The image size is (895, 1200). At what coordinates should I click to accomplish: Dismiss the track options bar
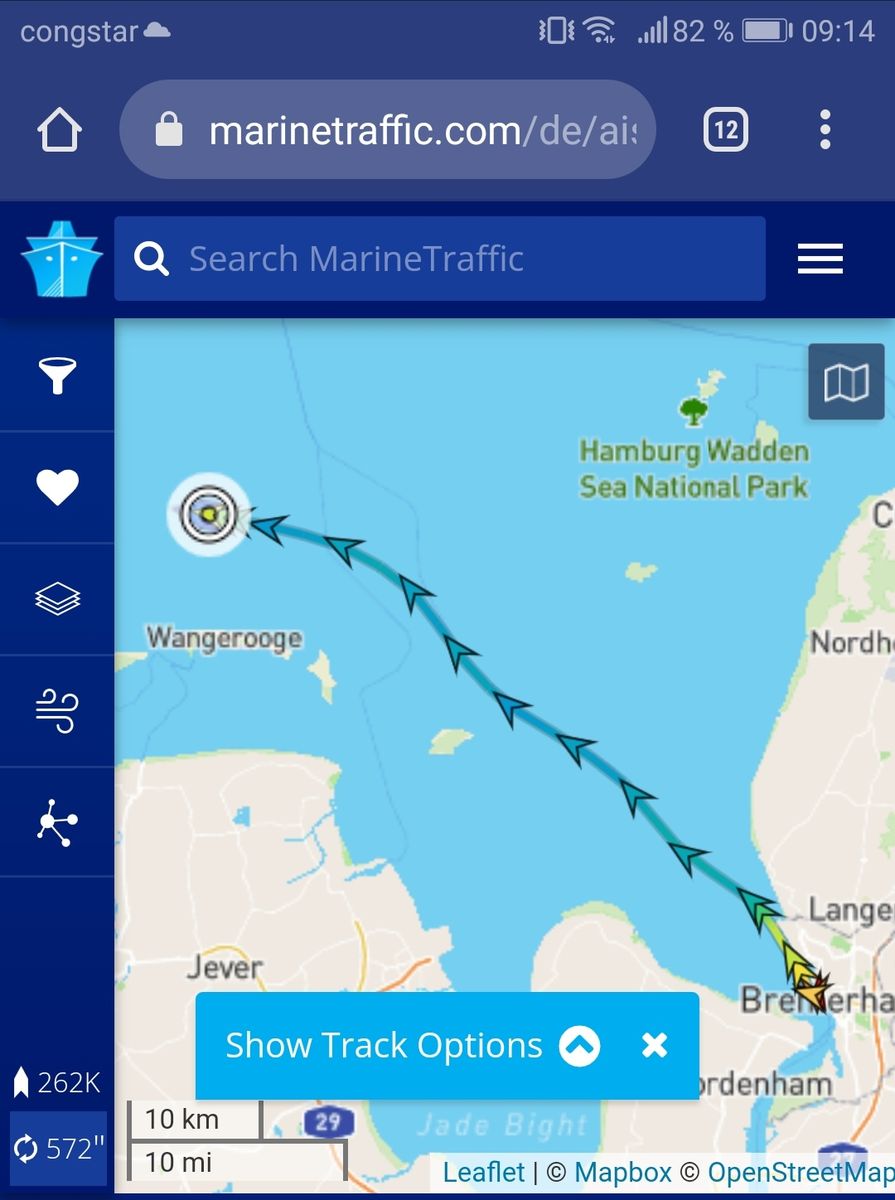coord(654,1045)
